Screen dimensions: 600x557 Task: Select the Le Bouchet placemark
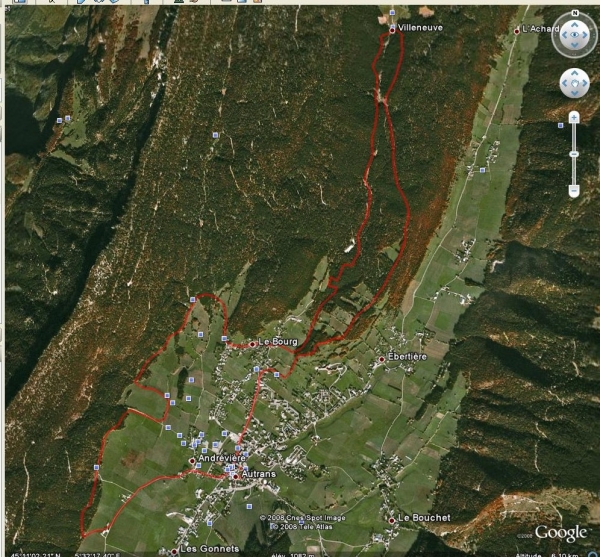tap(391, 519)
